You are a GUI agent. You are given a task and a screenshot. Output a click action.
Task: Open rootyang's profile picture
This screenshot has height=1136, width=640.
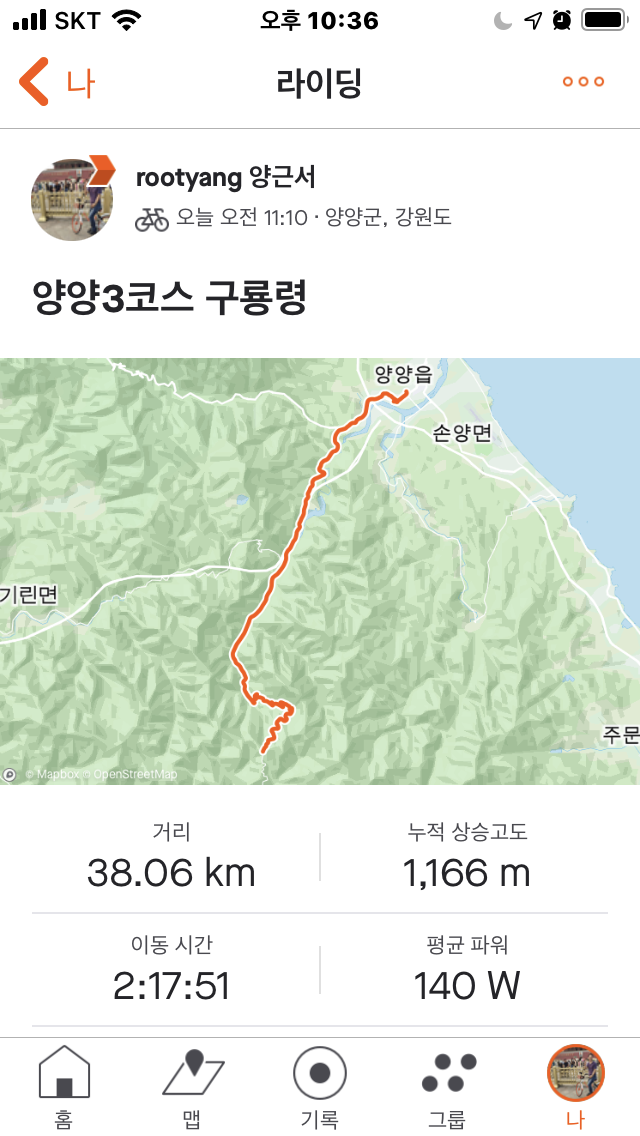coord(73,198)
